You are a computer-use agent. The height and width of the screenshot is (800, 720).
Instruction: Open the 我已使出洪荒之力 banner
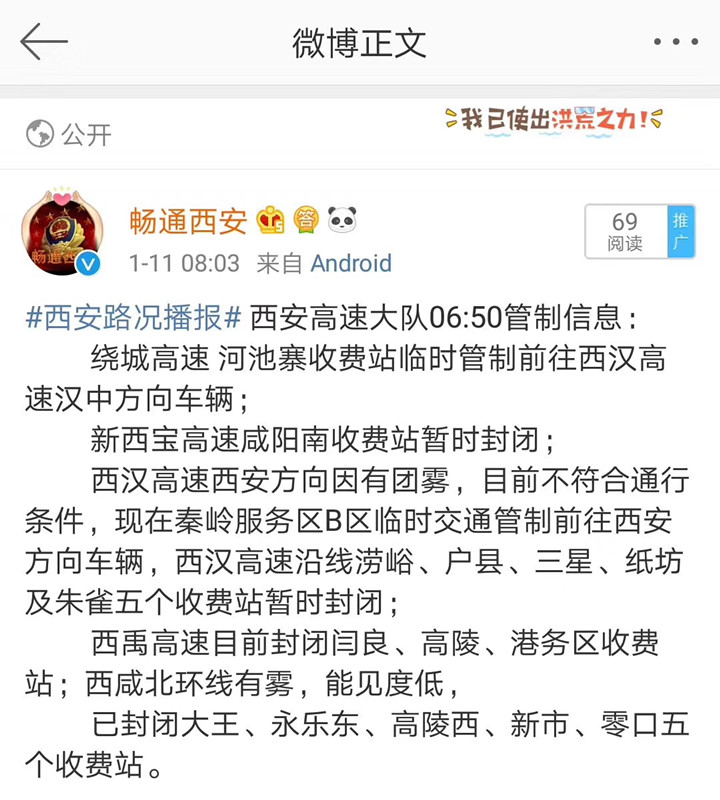[x=553, y=120]
